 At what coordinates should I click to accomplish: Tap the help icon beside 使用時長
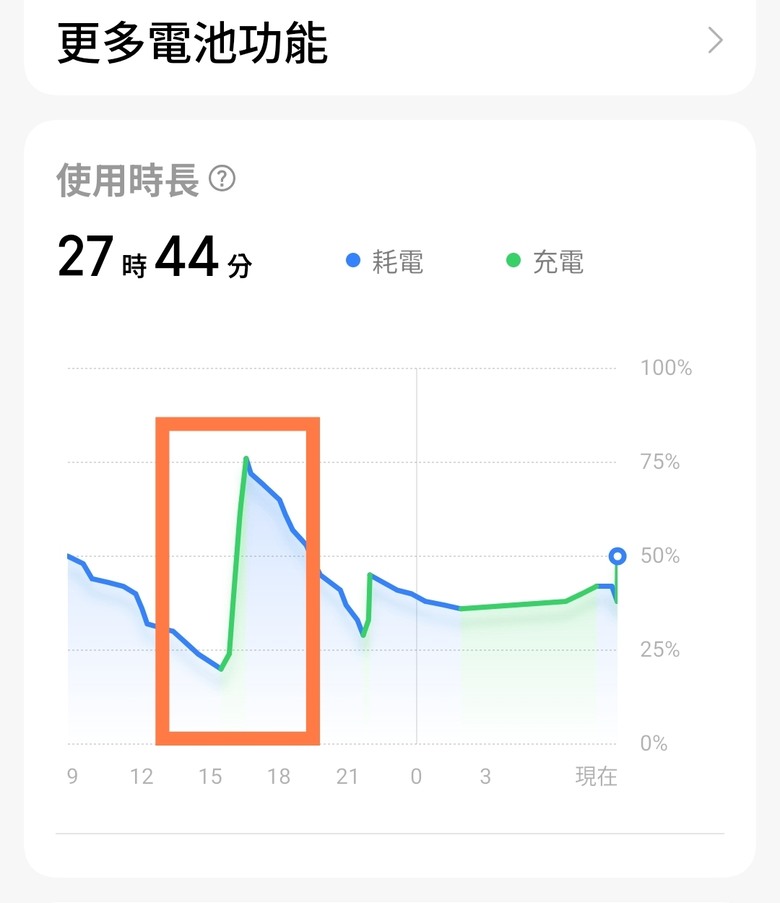click(x=222, y=179)
